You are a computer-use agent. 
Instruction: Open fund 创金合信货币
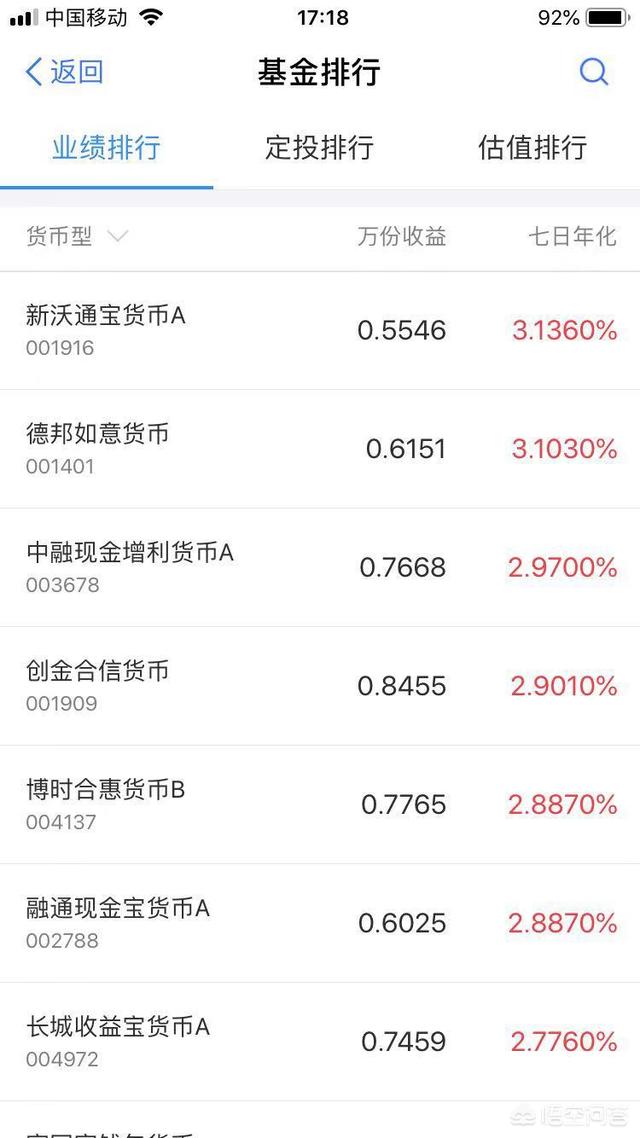pyautogui.click(x=320, y=686)
